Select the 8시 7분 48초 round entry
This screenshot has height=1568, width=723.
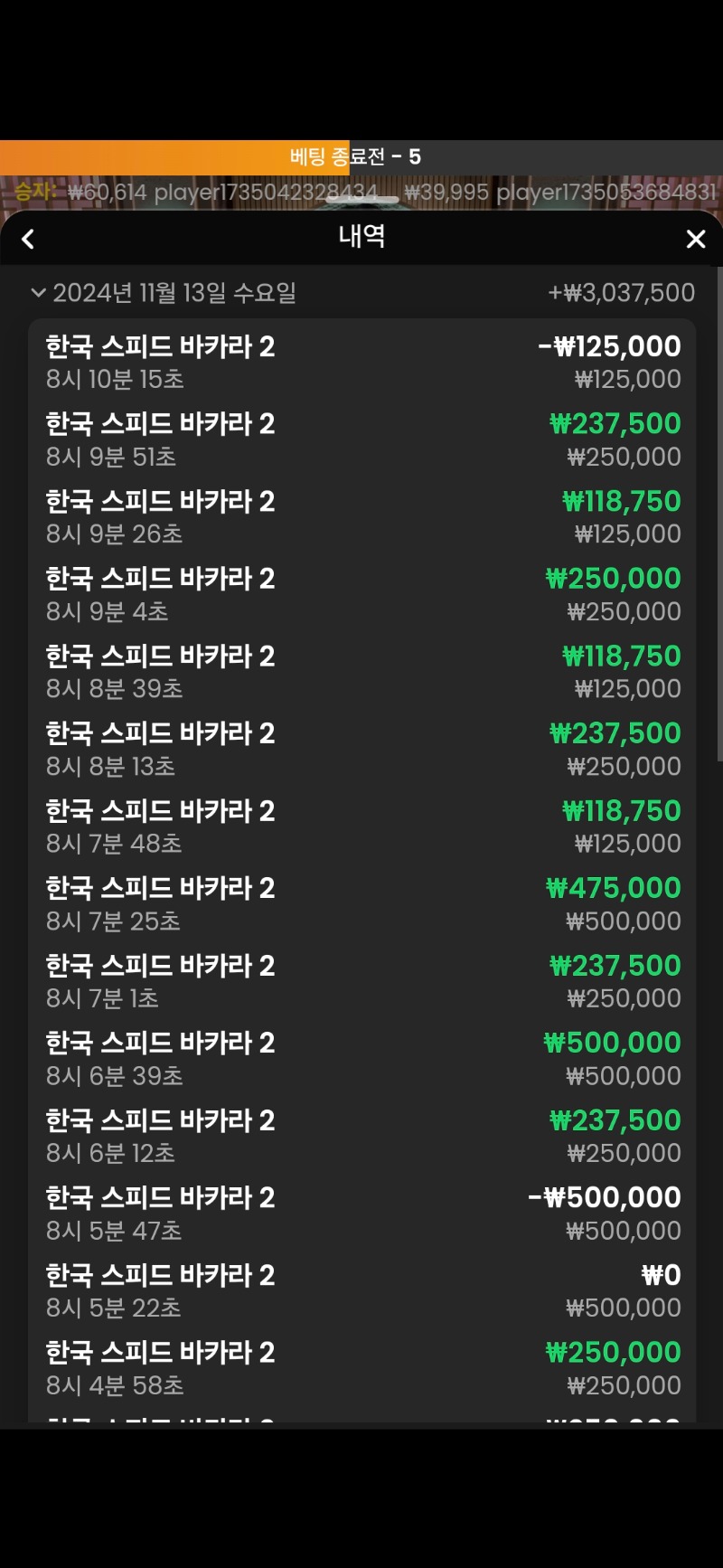(361, 827)
